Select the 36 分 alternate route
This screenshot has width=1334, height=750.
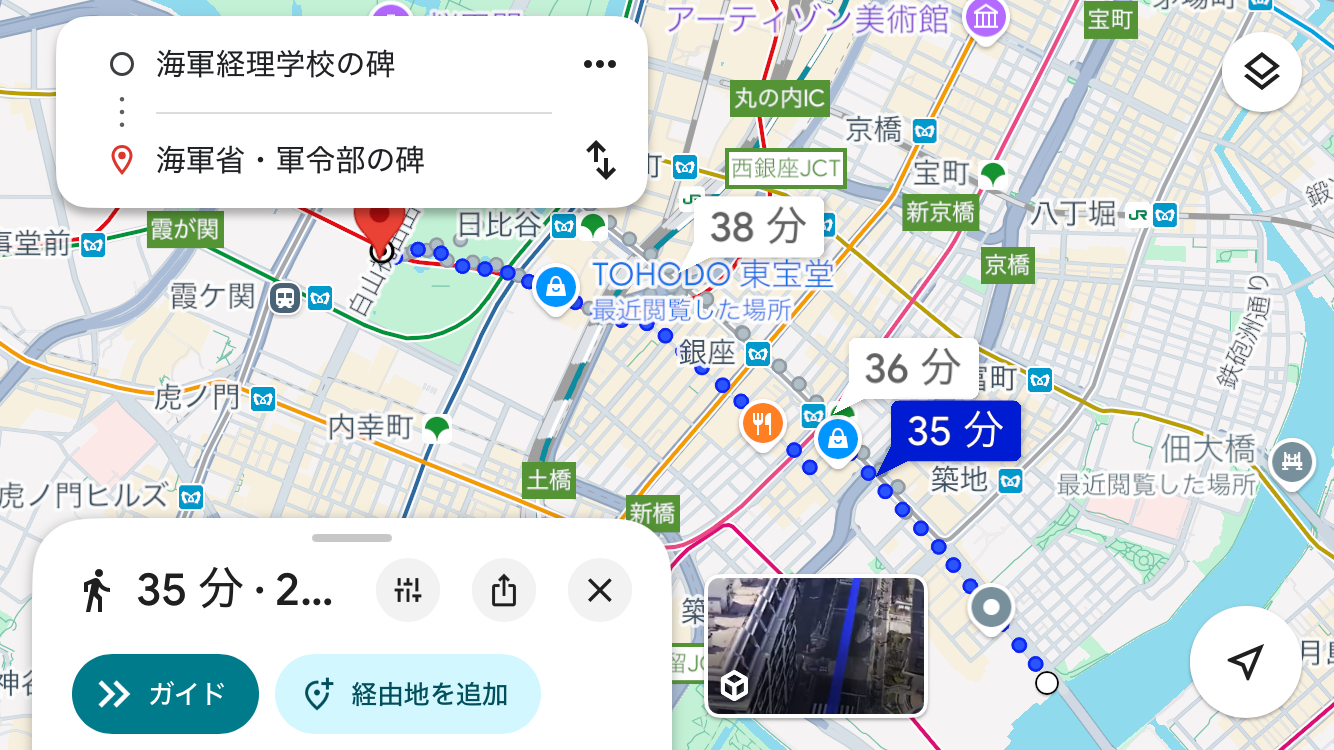[x=911, y=368]
